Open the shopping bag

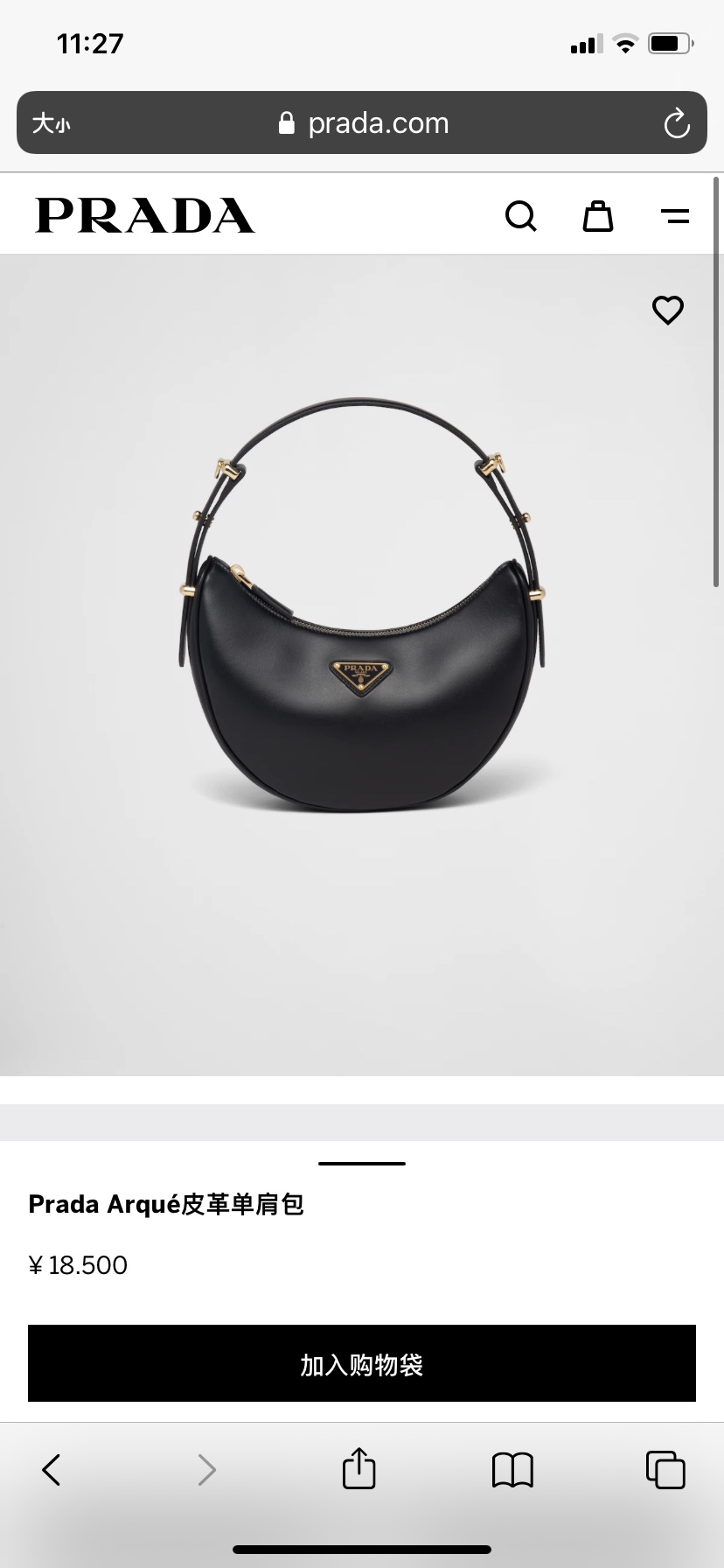[x=598, y=215]
